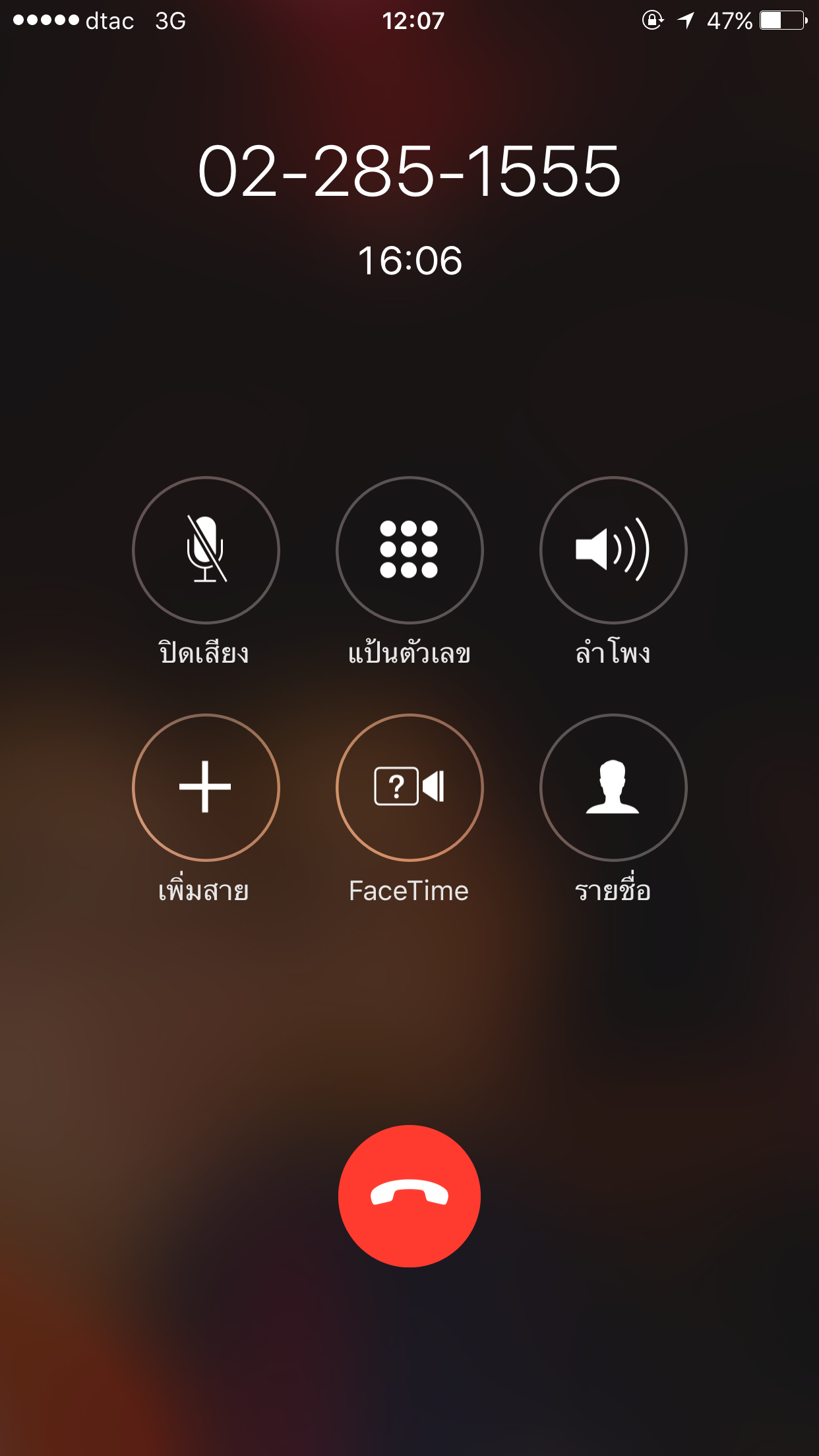Open the number keypad
Viewport: 819px width, 1456px height.
pos(409,550)
